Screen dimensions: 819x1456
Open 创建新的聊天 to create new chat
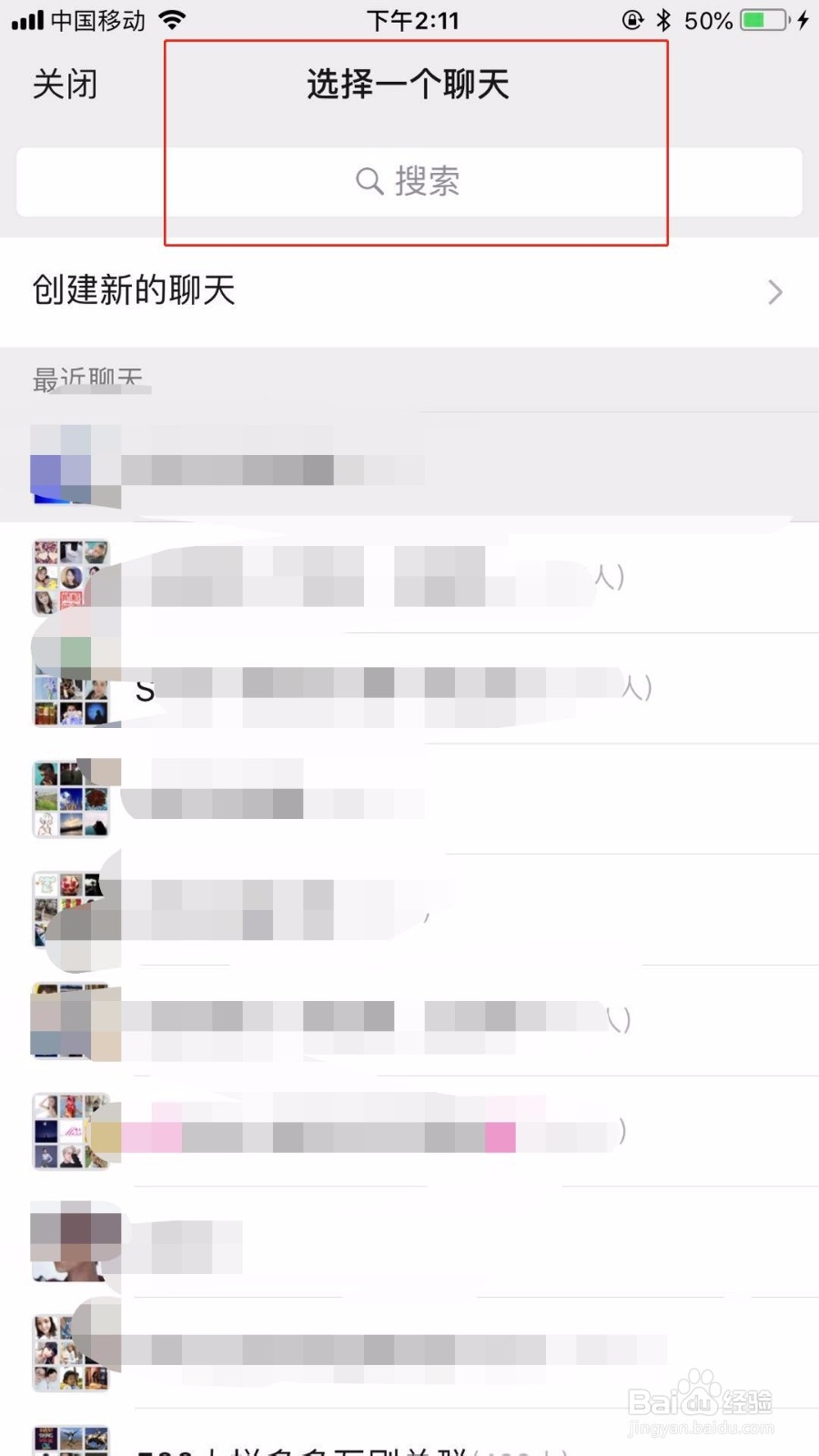click(x=134, y=291)
